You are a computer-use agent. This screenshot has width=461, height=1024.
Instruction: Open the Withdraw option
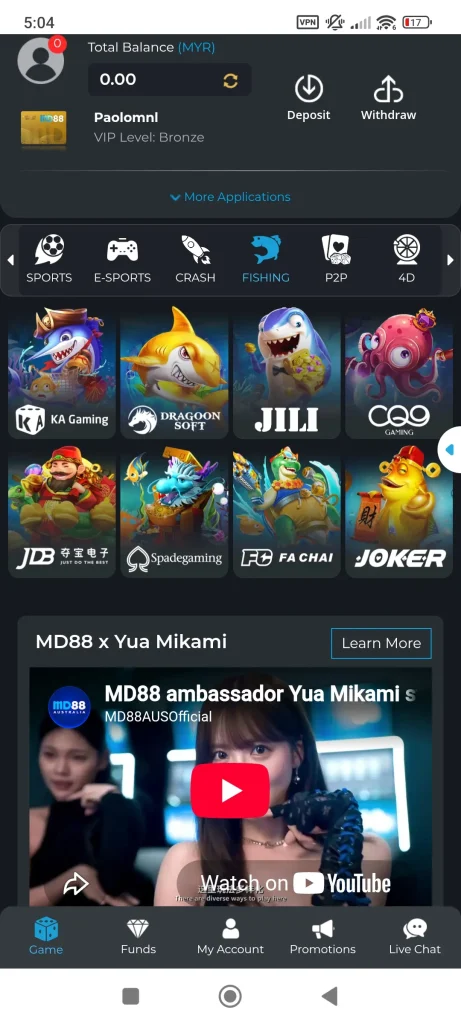pos(389,98)
